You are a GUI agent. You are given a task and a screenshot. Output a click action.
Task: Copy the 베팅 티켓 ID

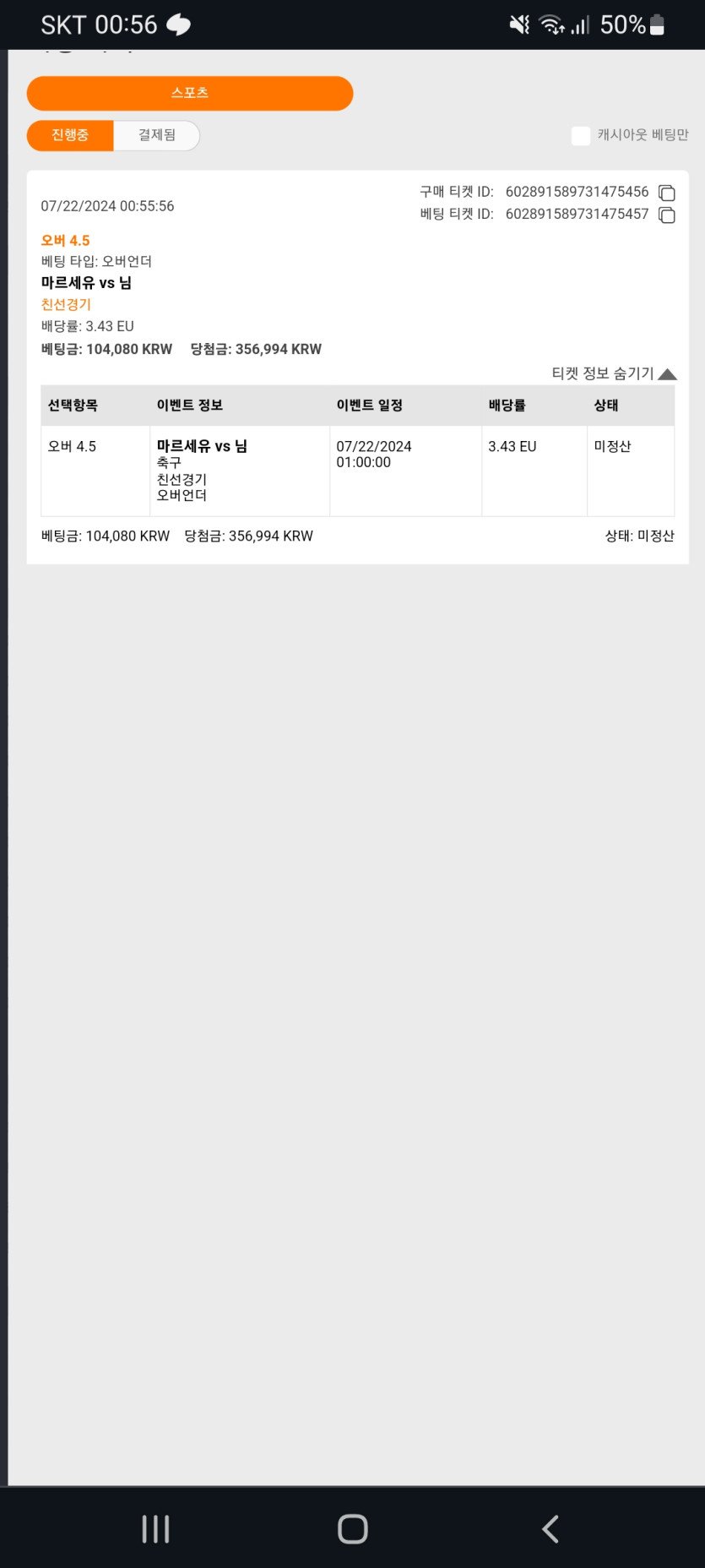[x=666, y=215]
